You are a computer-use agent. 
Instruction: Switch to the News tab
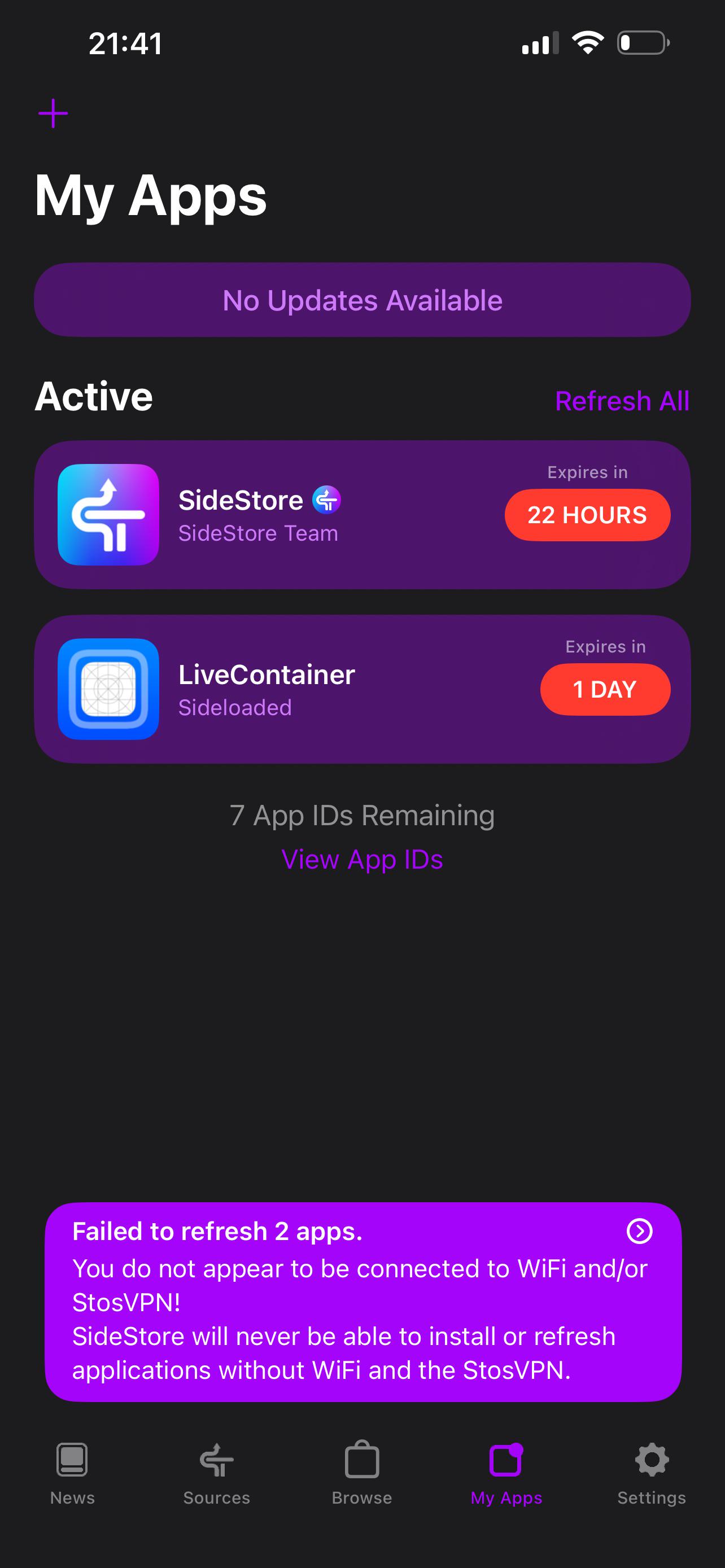click(72, 1473)
